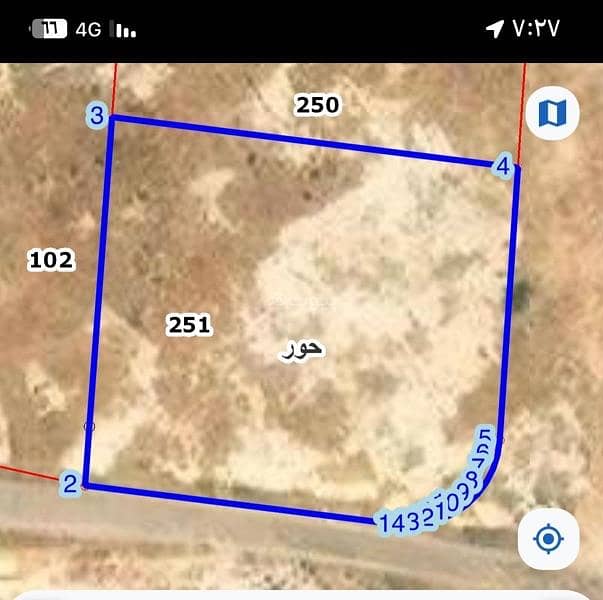Open the map layers button

(552, 114)
